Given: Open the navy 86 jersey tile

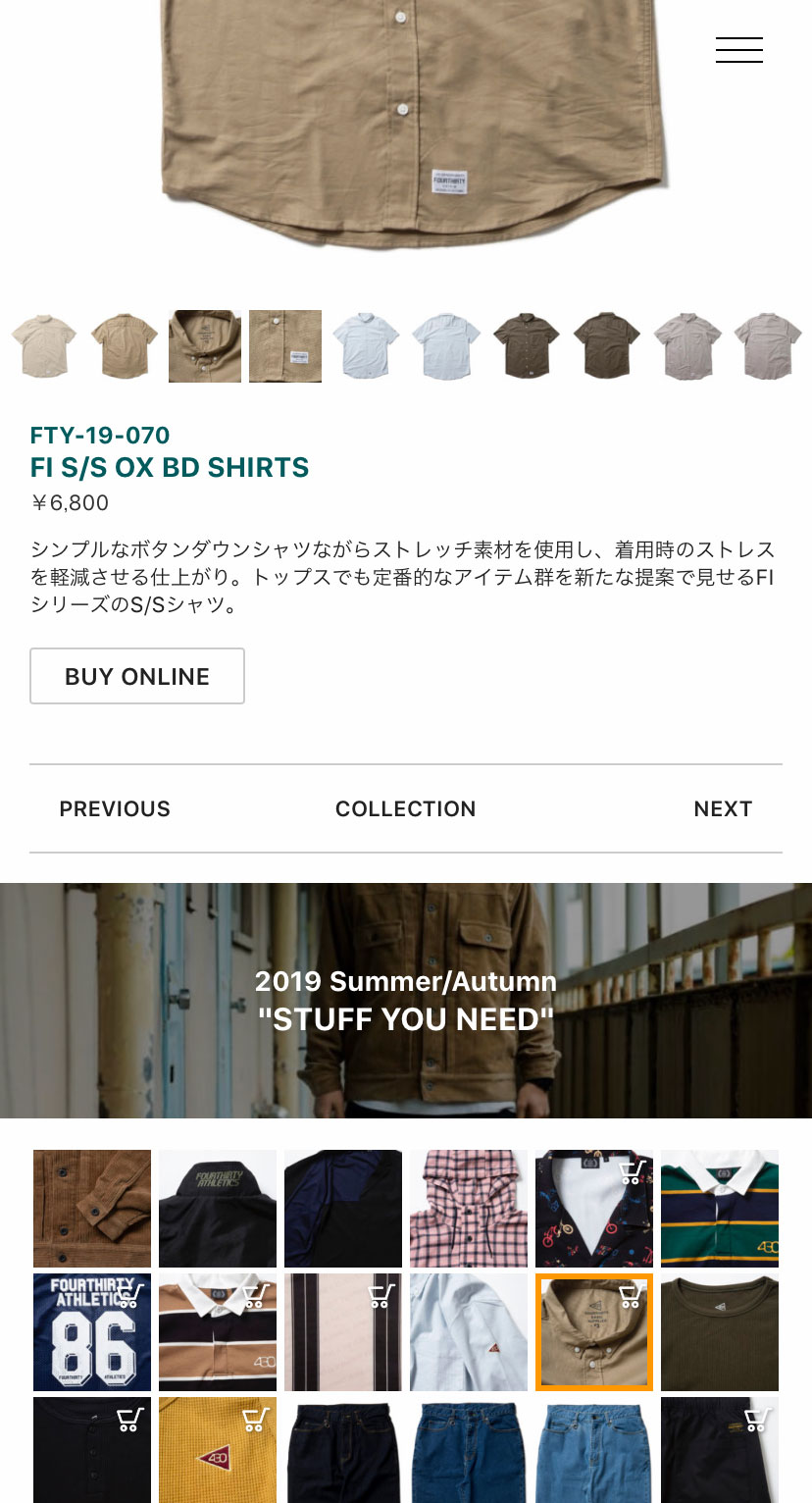Looking at the screenshot, I should tap(92, 1332).
